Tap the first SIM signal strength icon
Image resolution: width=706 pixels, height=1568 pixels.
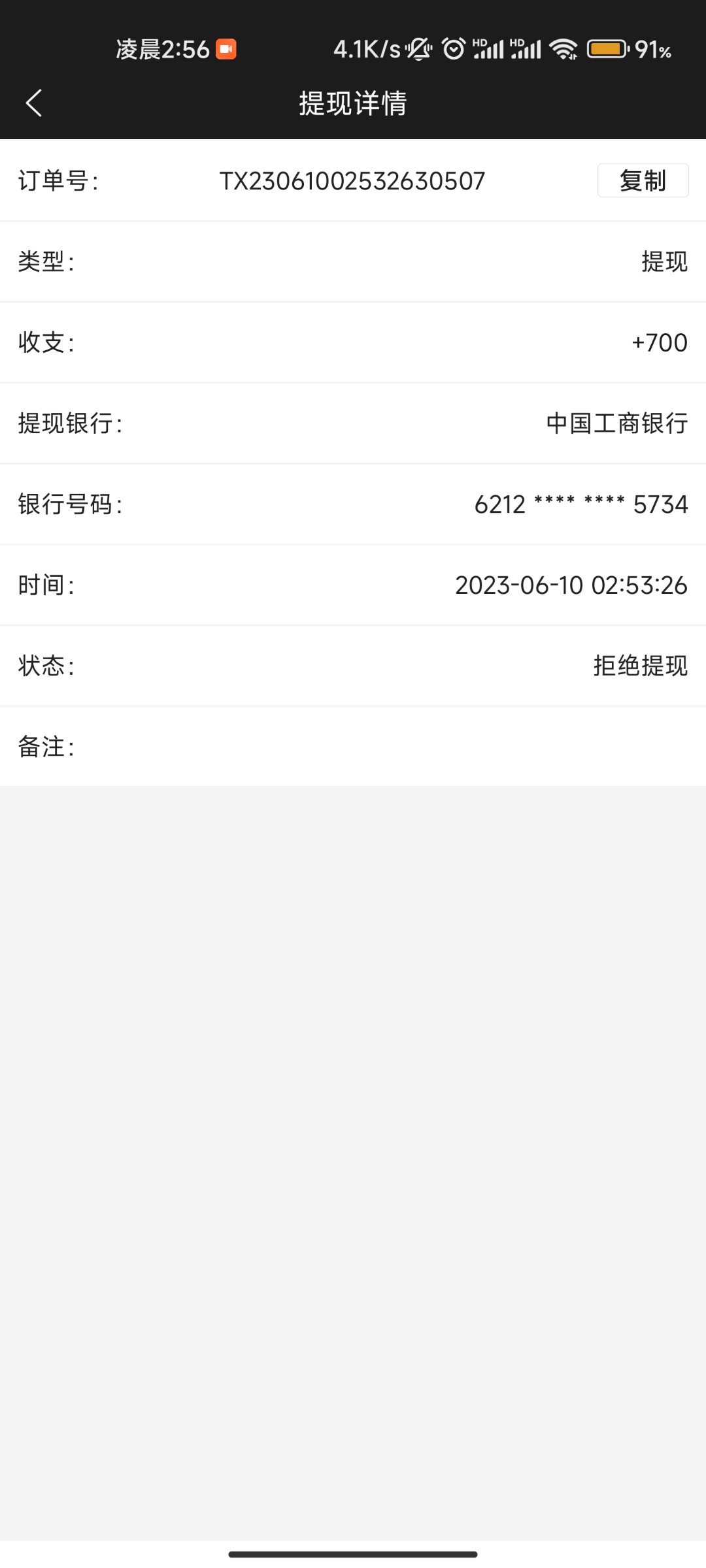pyautogui.click(x=488, y=49)
